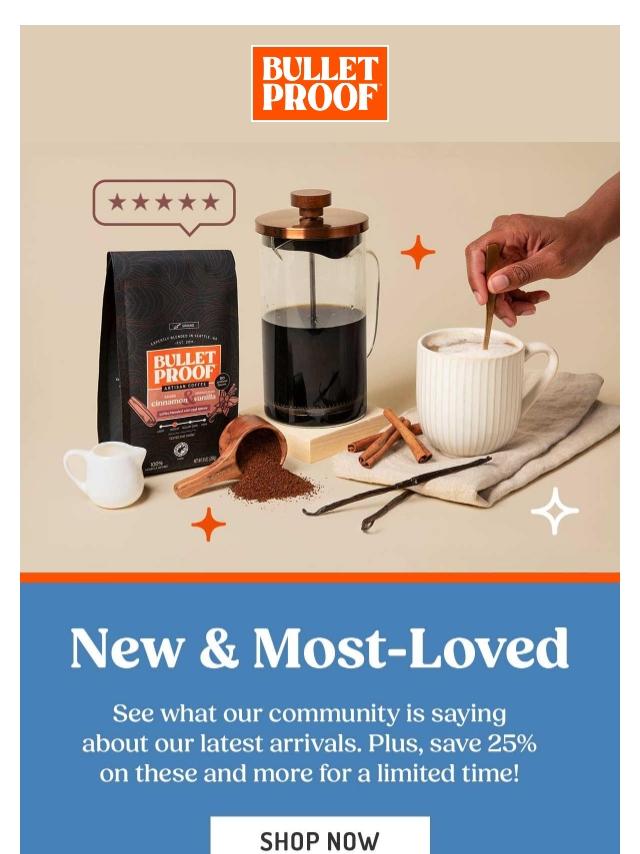Tap the Shop Now button
The width and height of the screenshot is (640, 854).
coord(320,838)
